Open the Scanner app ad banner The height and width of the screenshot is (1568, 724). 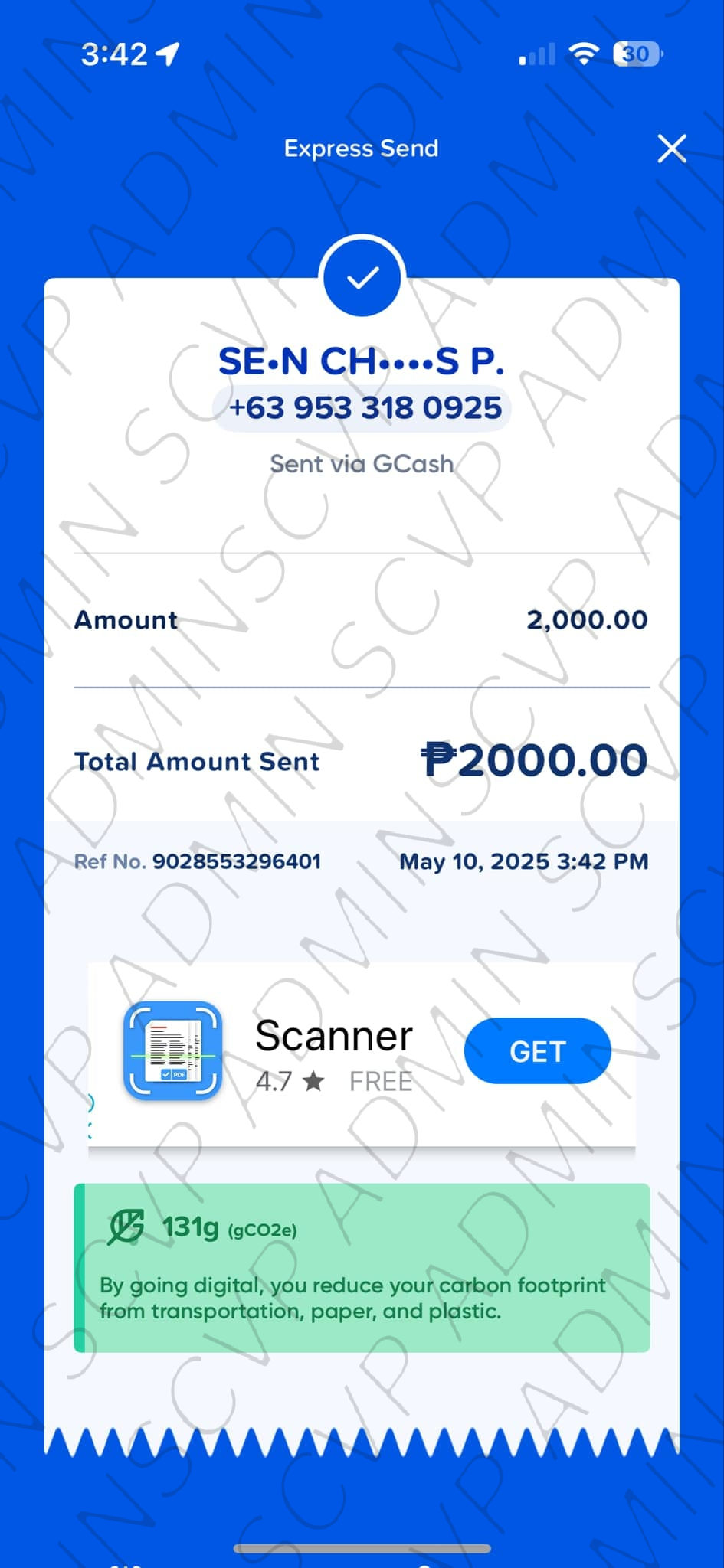(334, 1053)
